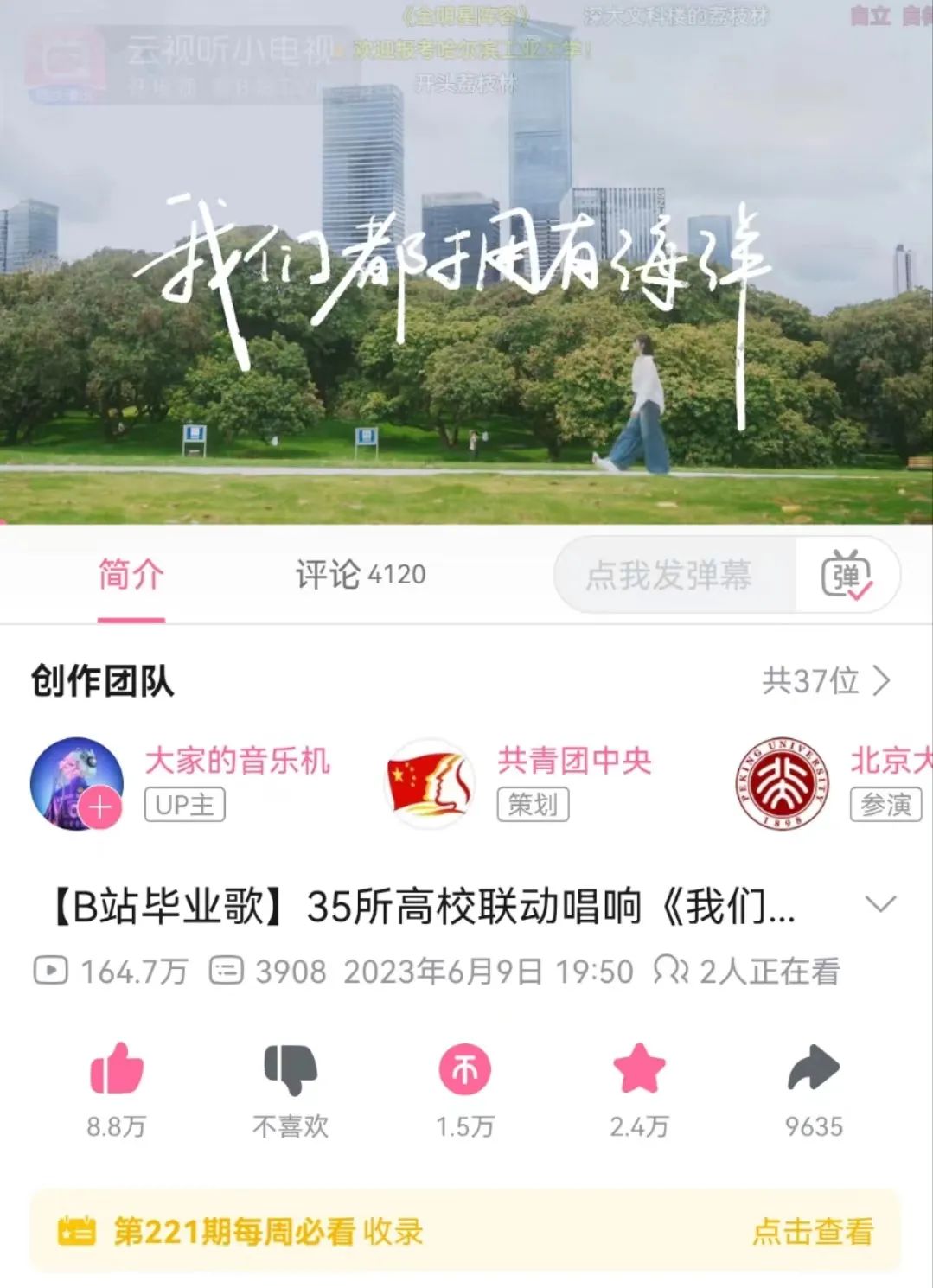The height and width of the screenshot is (1288, 933).
Task: Tap the 点我发弹幕 input field
Action: coord(670,575)
